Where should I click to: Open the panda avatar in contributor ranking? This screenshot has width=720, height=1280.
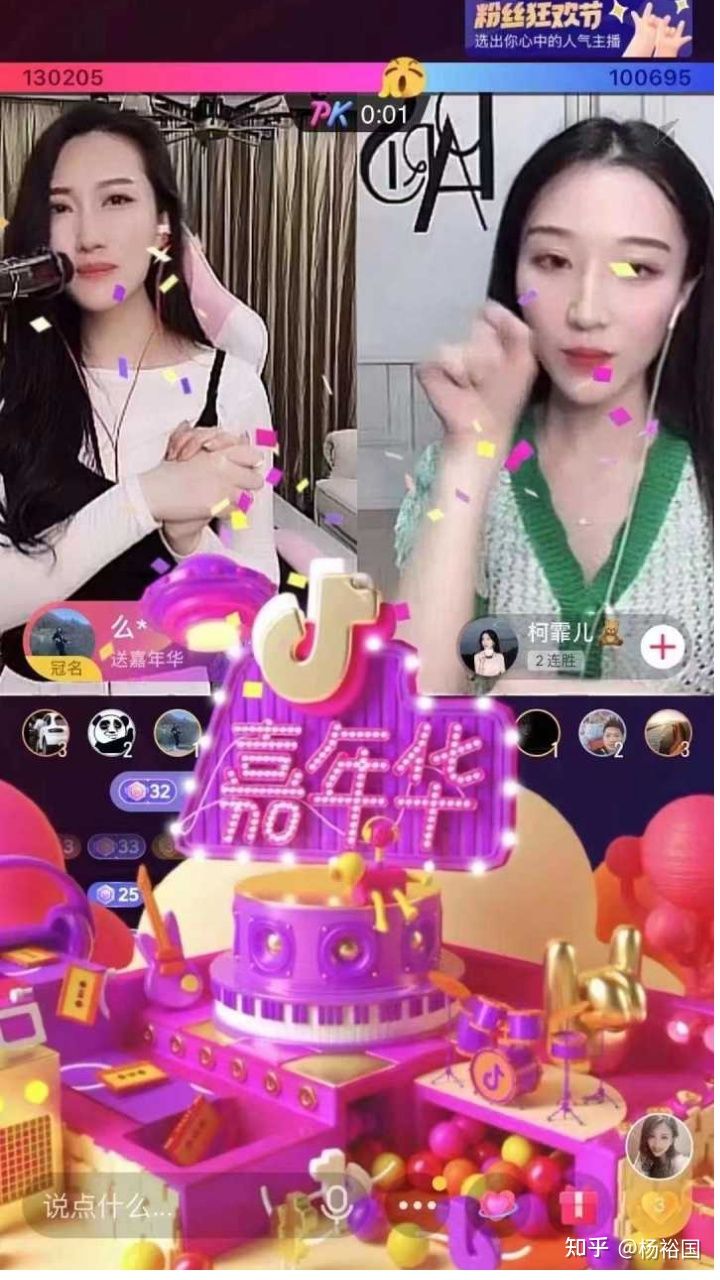107,732
